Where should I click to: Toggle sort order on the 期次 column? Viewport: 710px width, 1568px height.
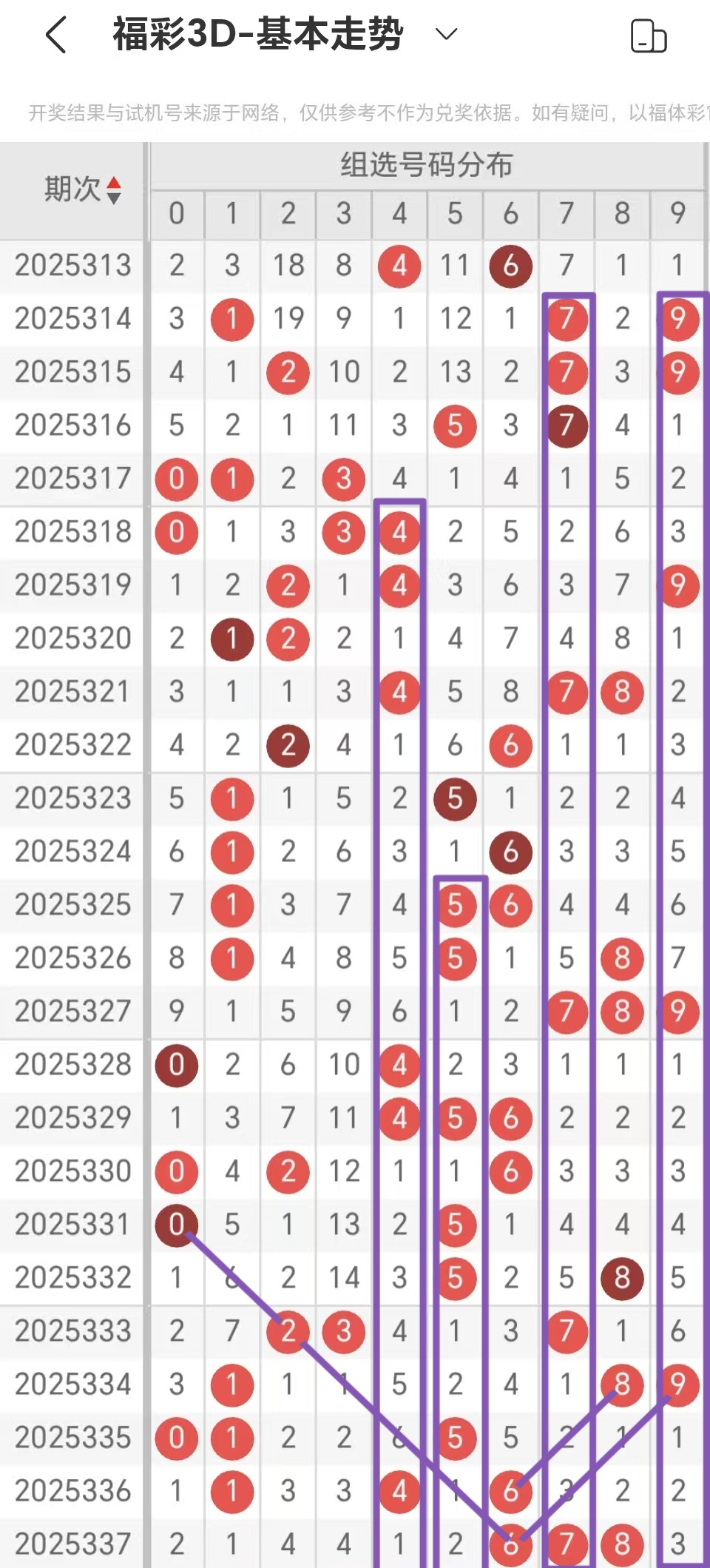[x=81, y=189]
